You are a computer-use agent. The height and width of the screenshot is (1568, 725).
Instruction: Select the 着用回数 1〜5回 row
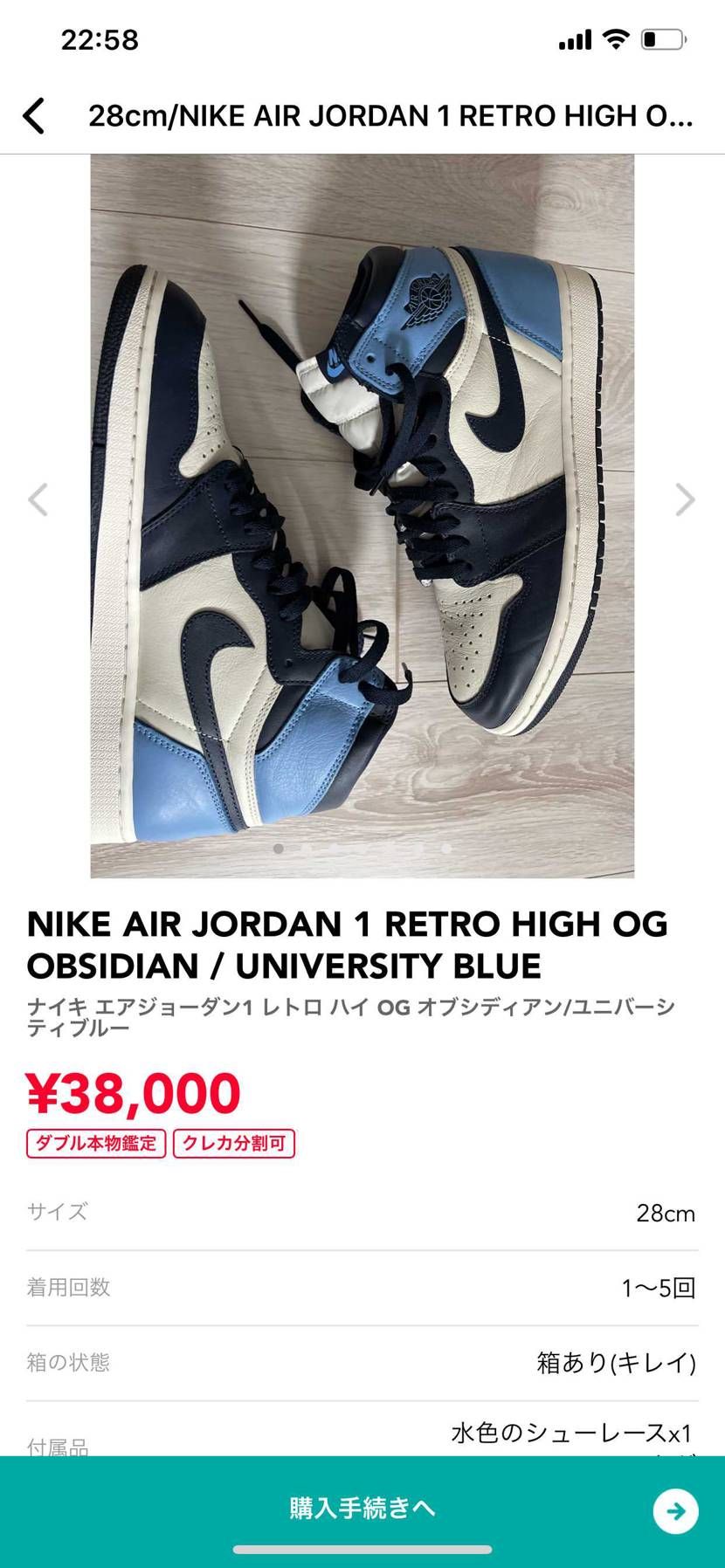tap(362, 1286)
